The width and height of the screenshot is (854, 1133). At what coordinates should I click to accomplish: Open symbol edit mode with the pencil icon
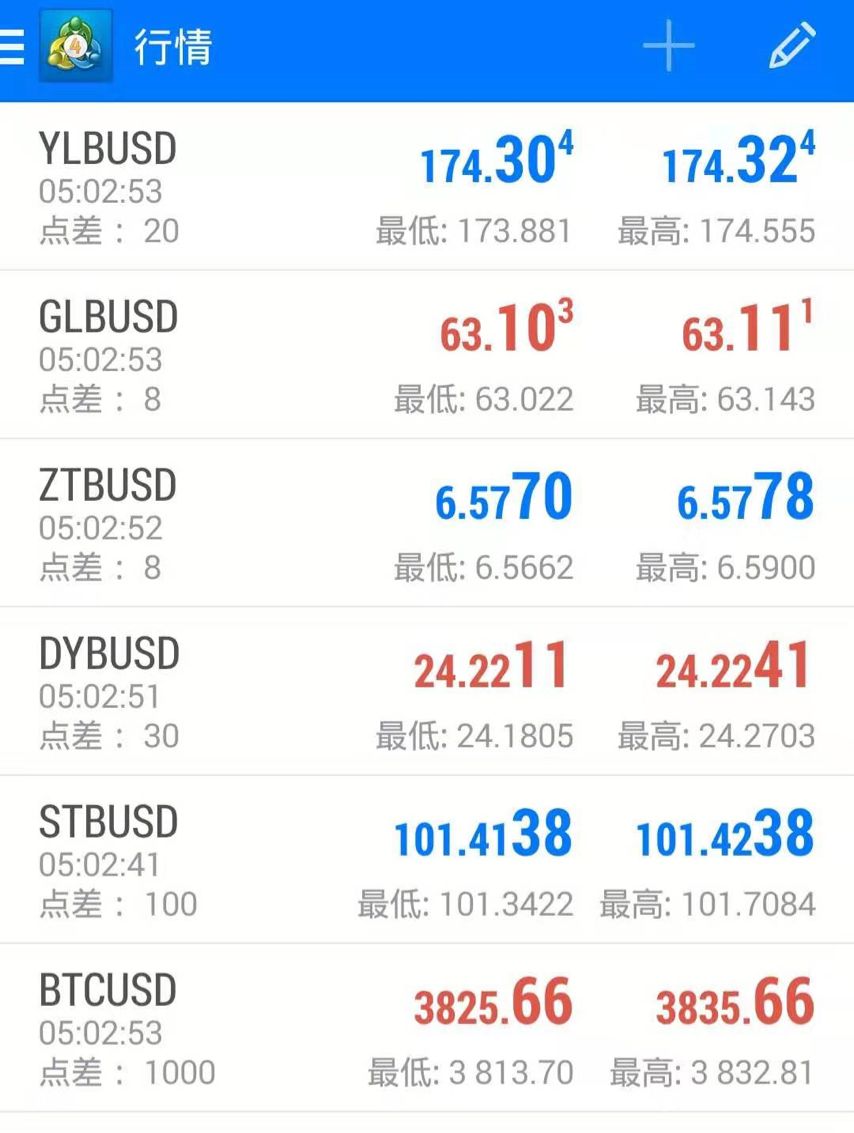click(x=790, y=44)
